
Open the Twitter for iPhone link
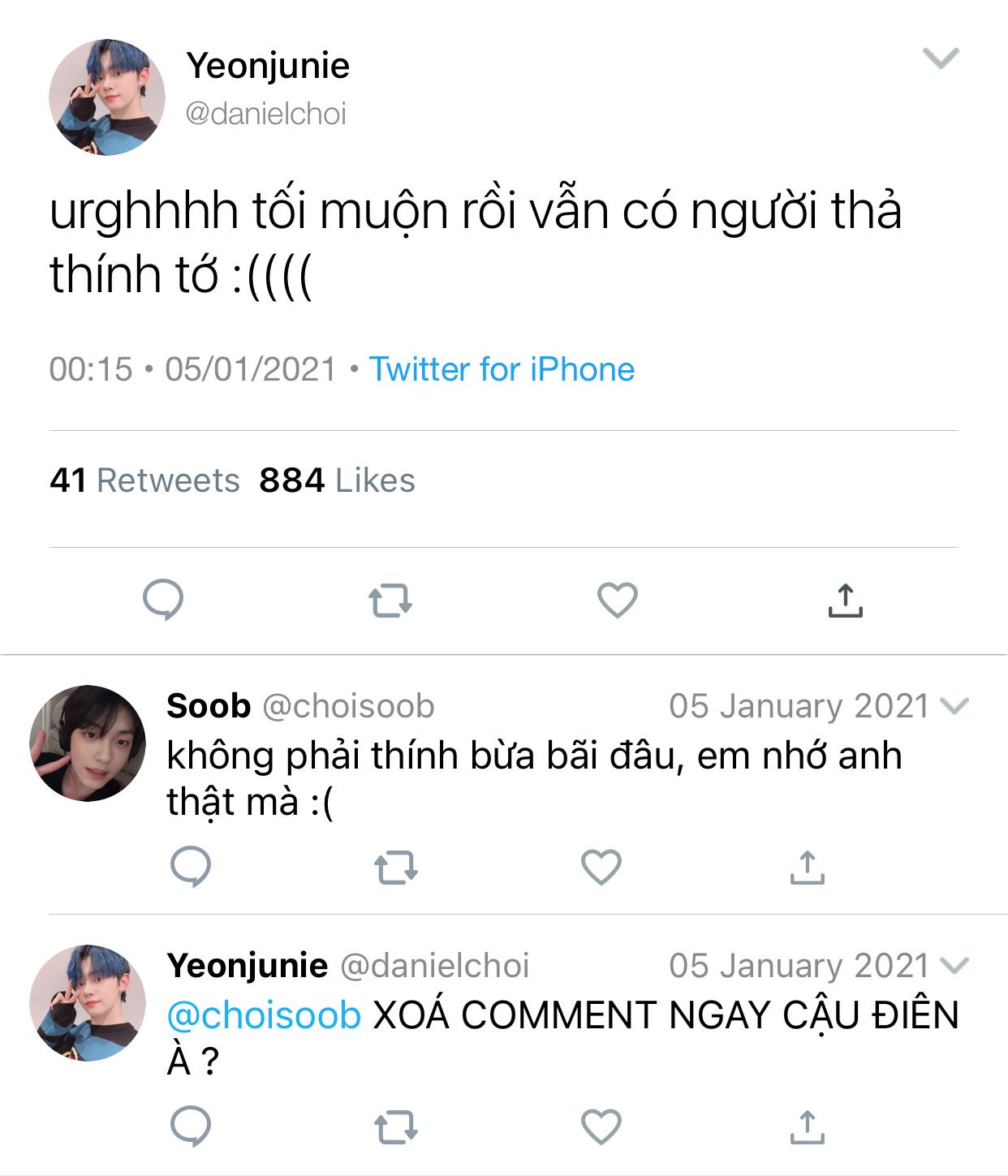point(502,369)
